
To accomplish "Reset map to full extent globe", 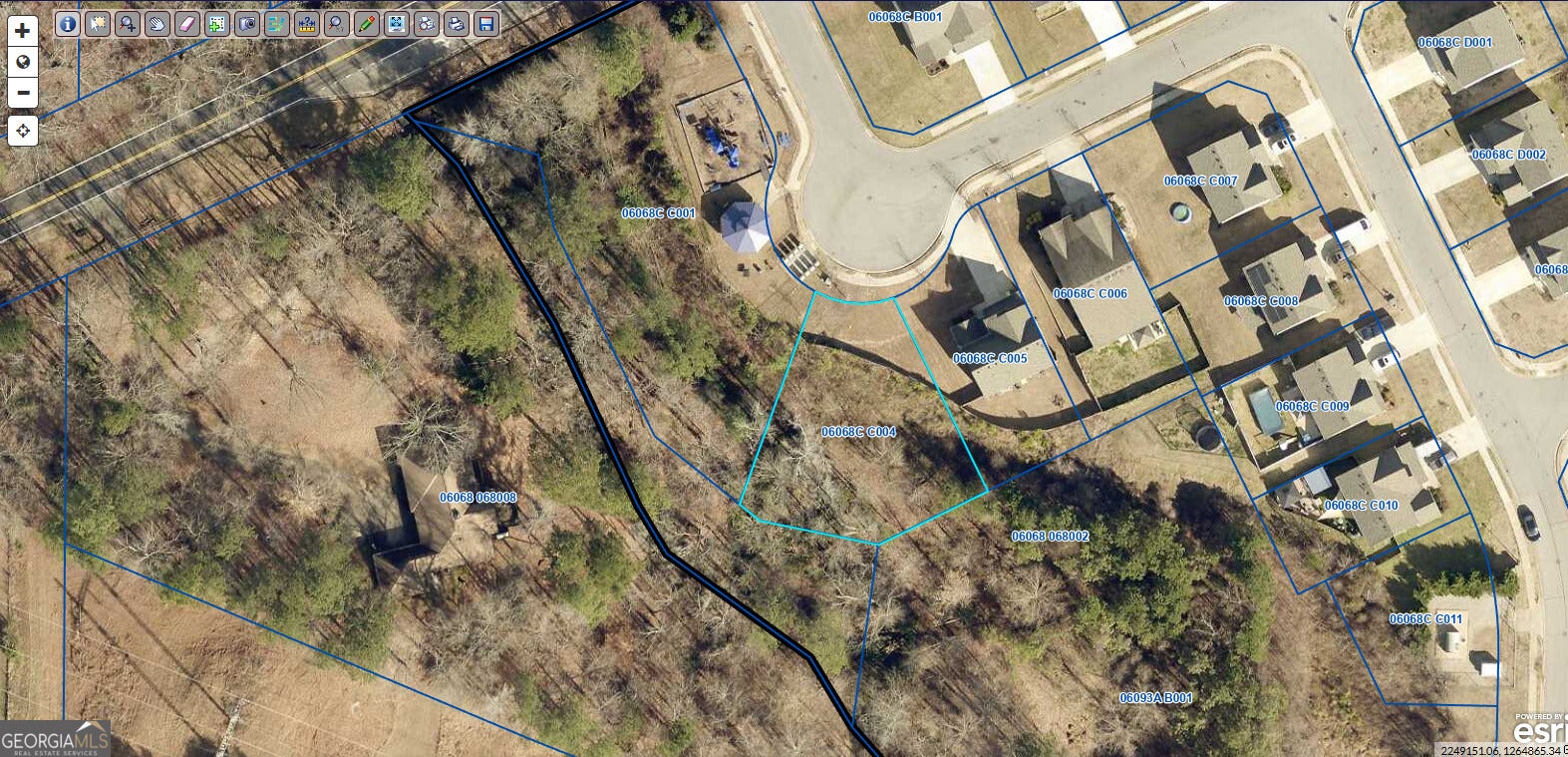I will click(x=22, y=62).
